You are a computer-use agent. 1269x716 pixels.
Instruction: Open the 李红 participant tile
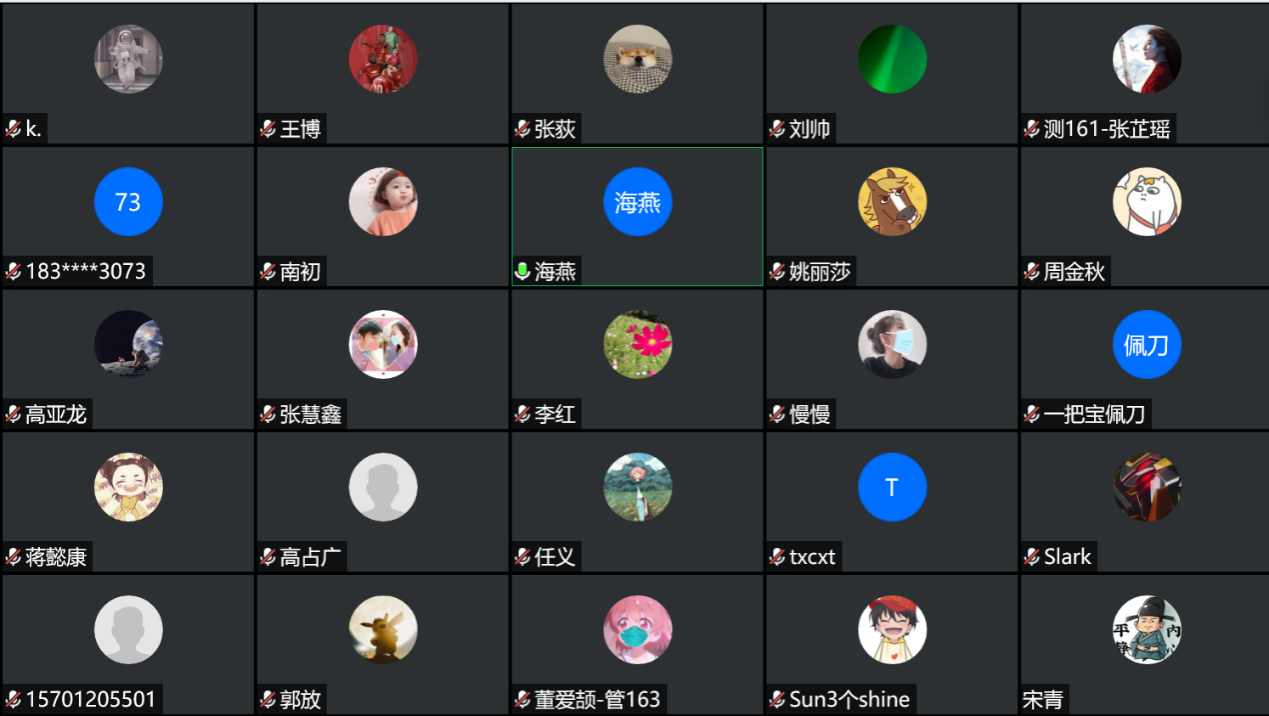(637, 359)
